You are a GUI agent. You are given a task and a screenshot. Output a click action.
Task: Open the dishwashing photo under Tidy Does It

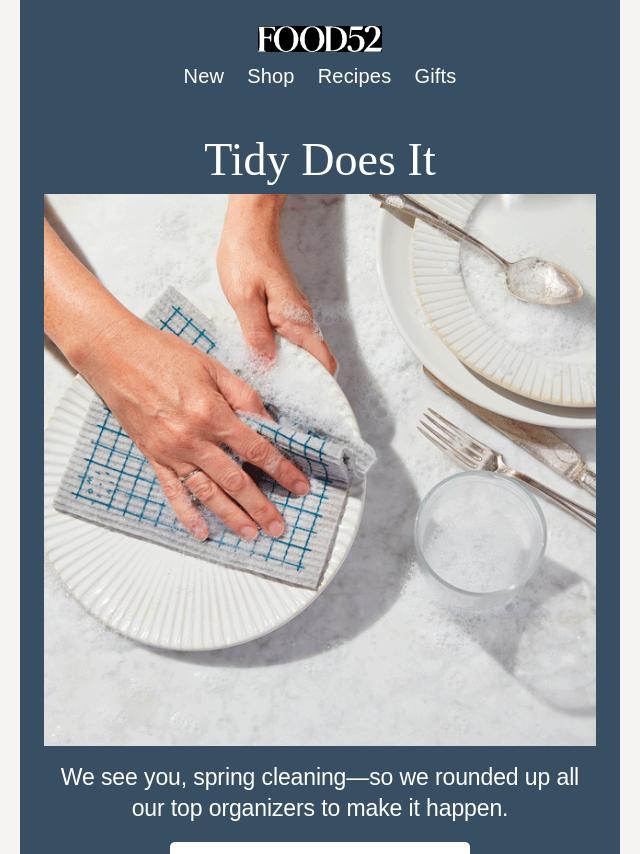coord(320,470)
